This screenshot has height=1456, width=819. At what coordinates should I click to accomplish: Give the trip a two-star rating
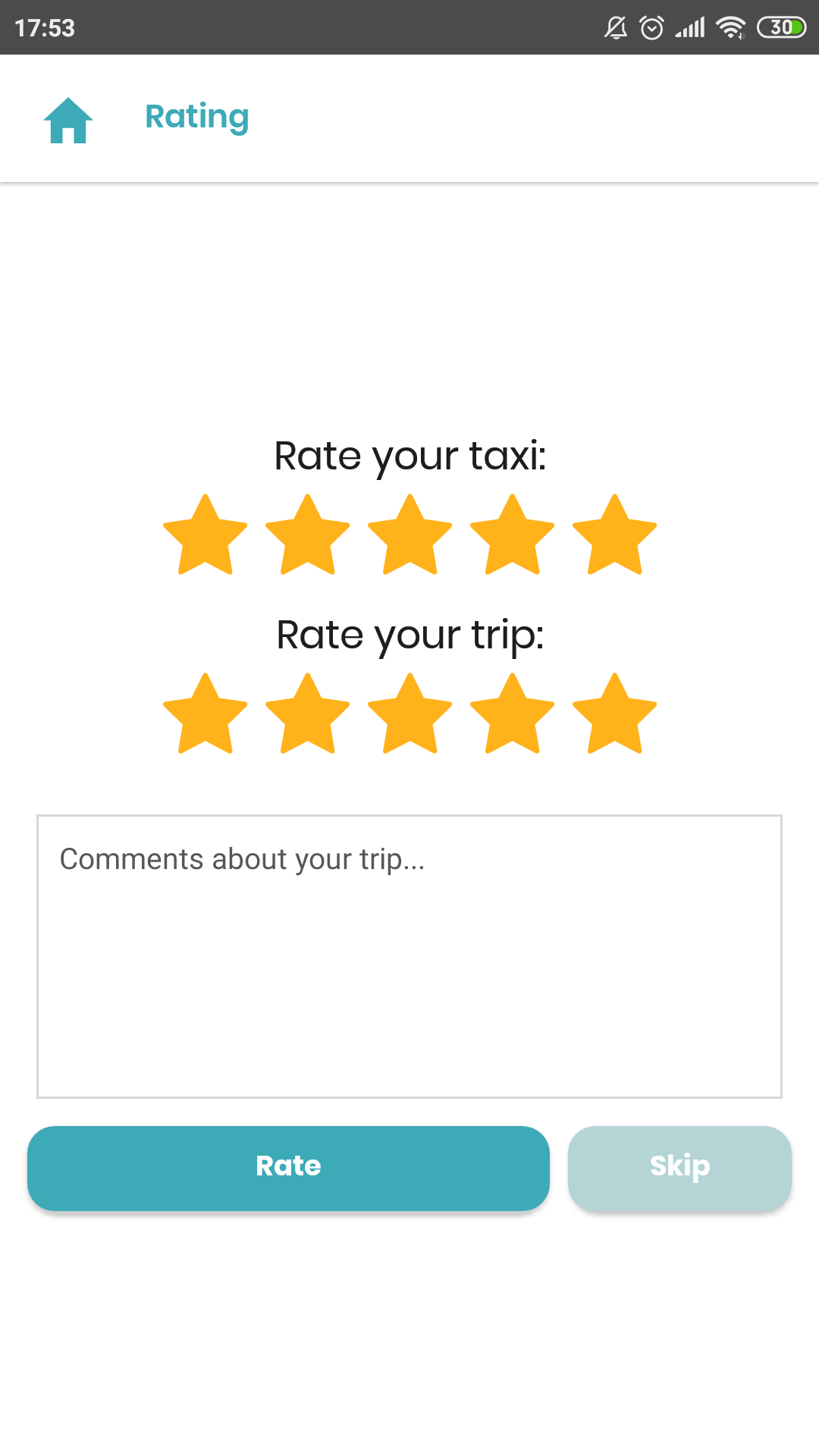click(x=308, y=714)
